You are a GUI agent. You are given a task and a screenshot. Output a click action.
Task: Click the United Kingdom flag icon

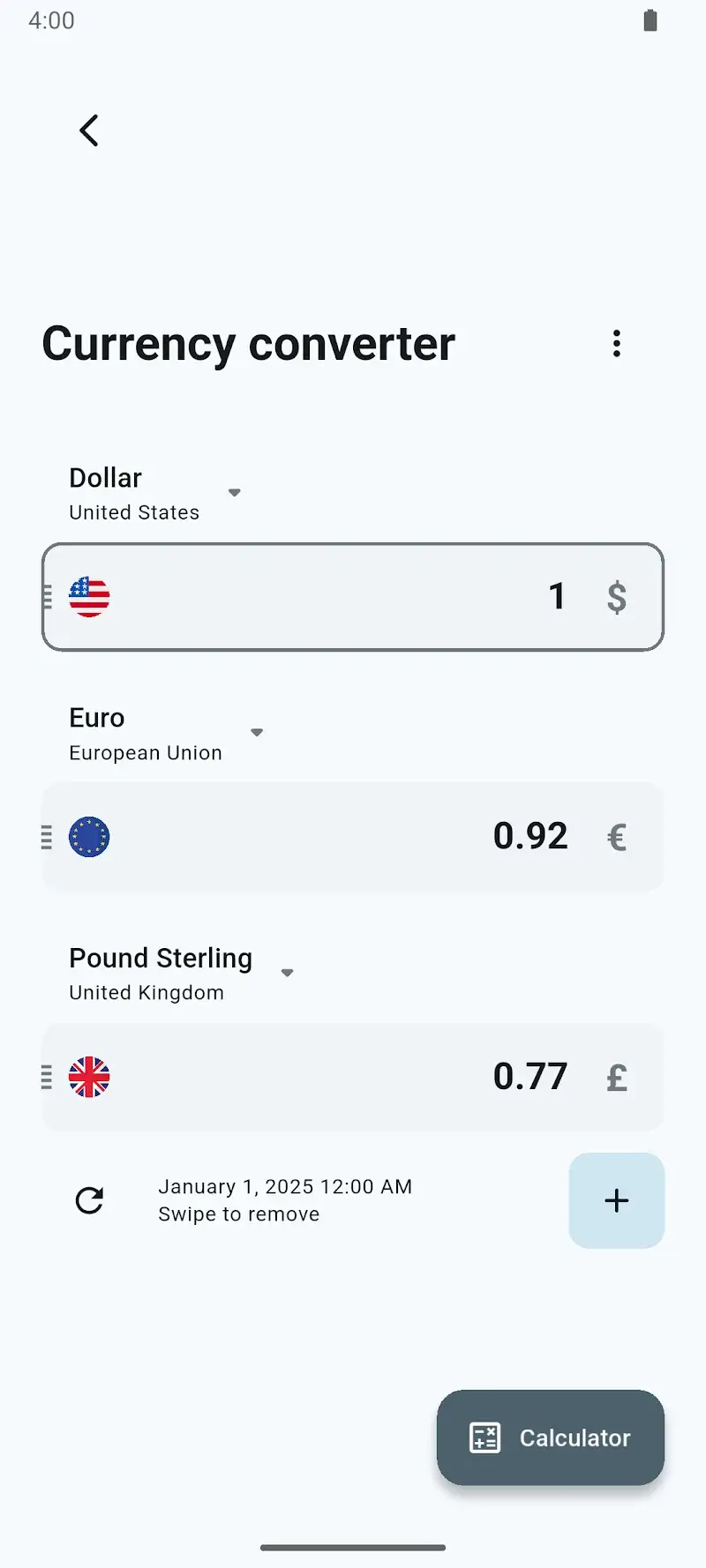[x=89, y=1076]
